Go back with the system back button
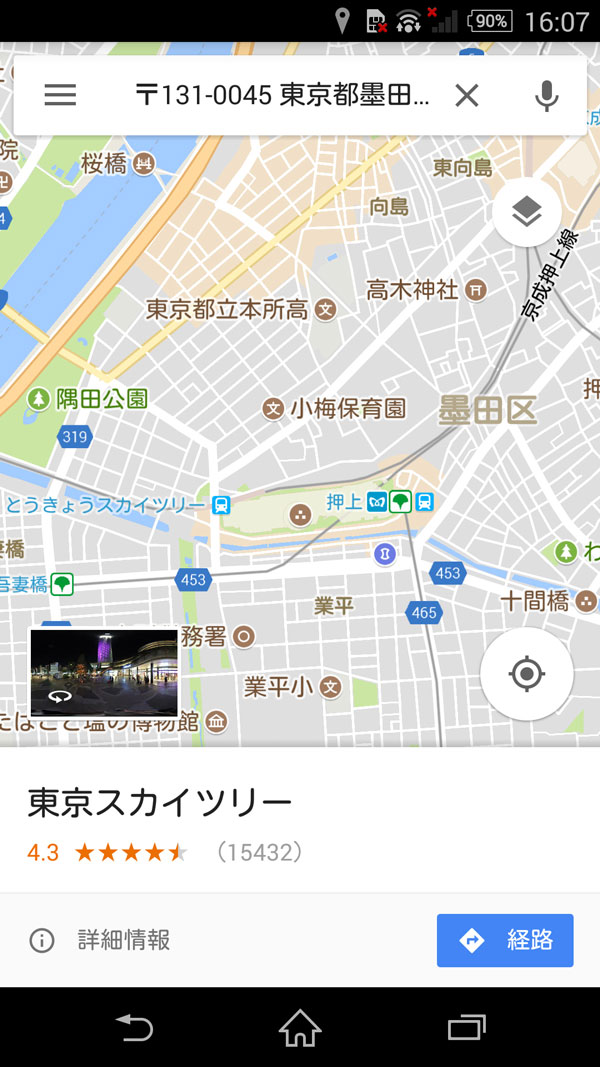600x1067 pixels. (x=133, y=1028)
